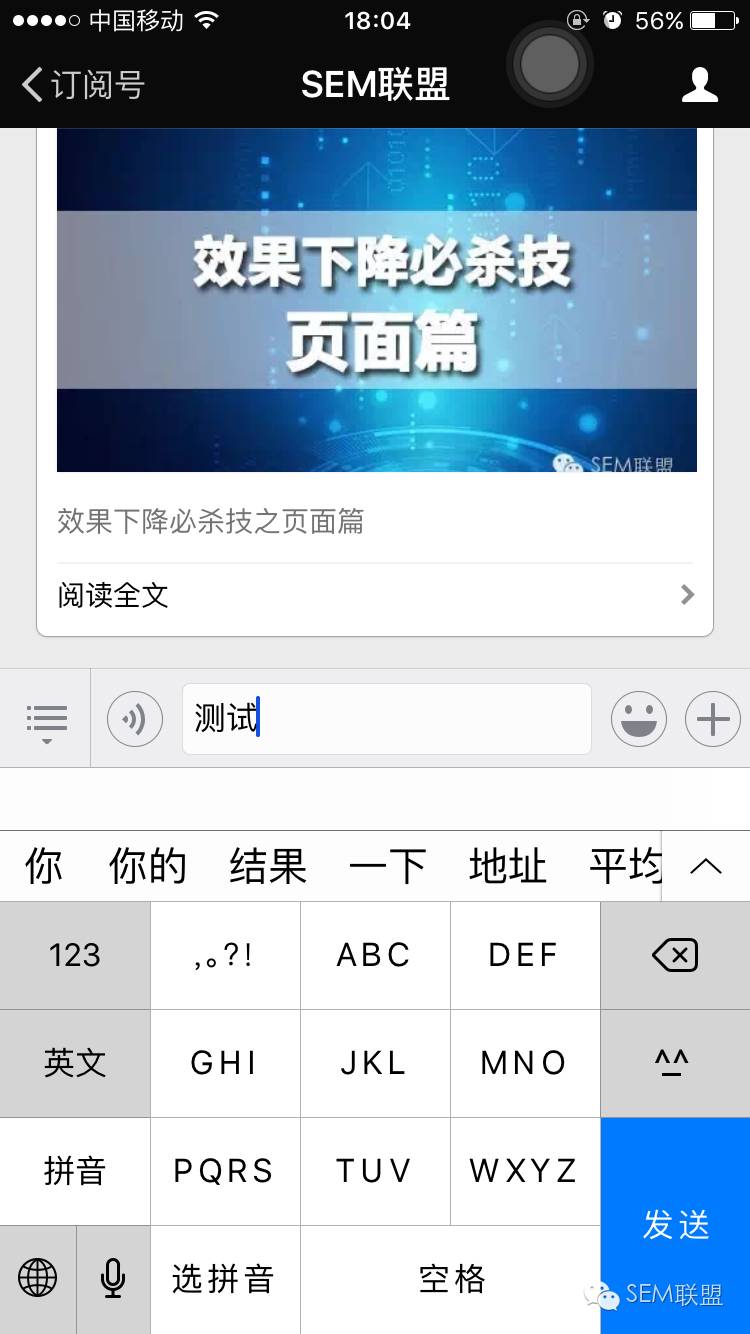Screen dimensions: 750x1334
Task: Switch to the account menu list icon
Action: pos(46,720)
